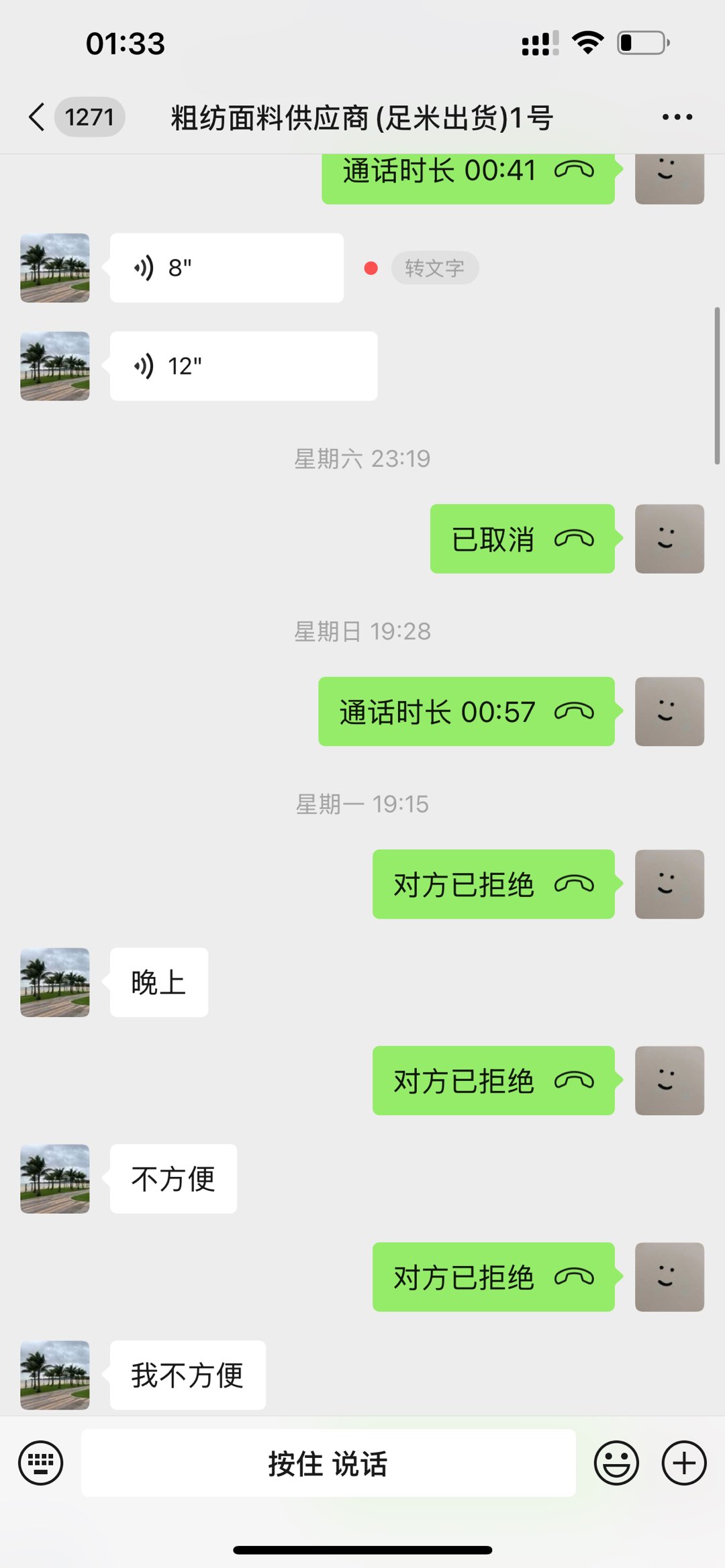Screen dimensions: 725x1568
Task: Play the 12-second voice message
Action: [242, 365]
